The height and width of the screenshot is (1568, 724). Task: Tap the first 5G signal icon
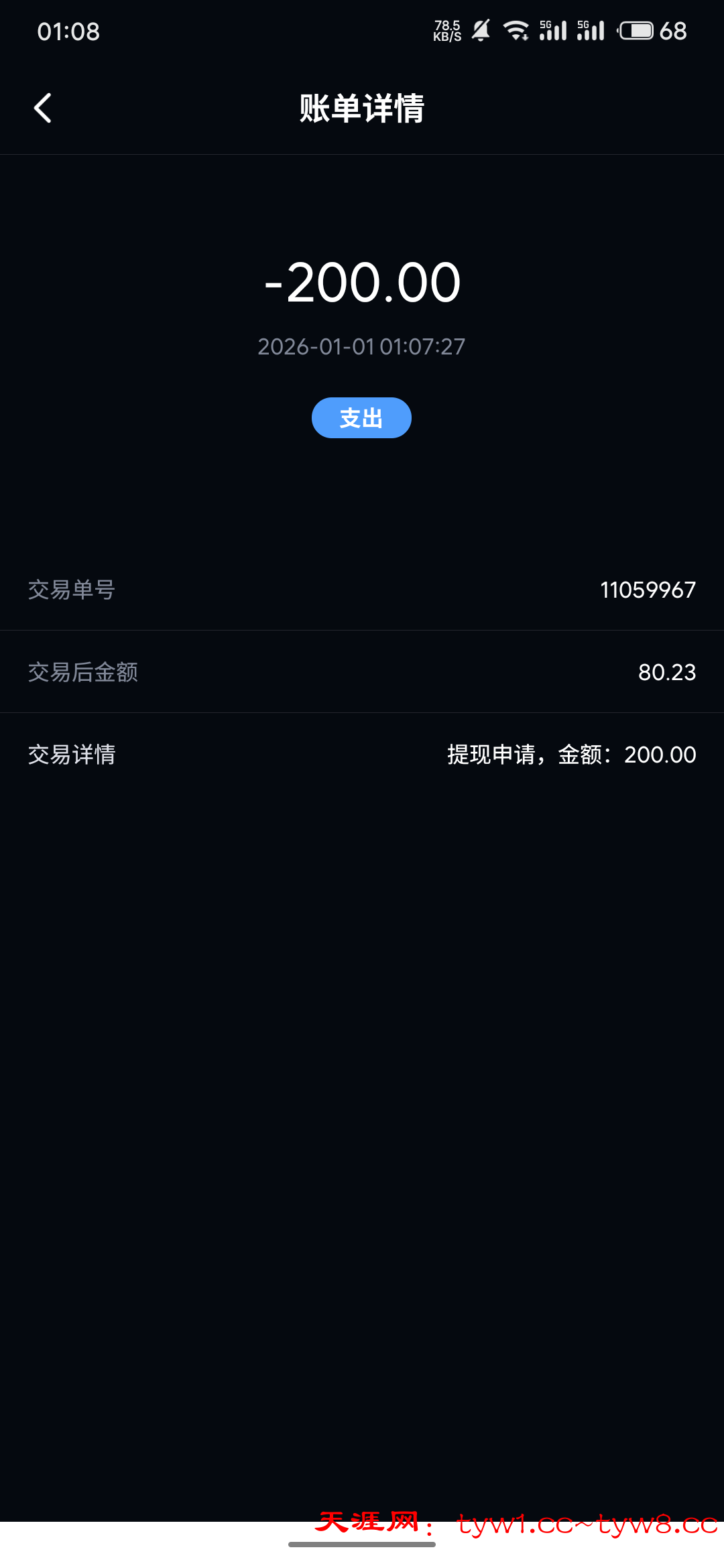[x=551, y=30]
